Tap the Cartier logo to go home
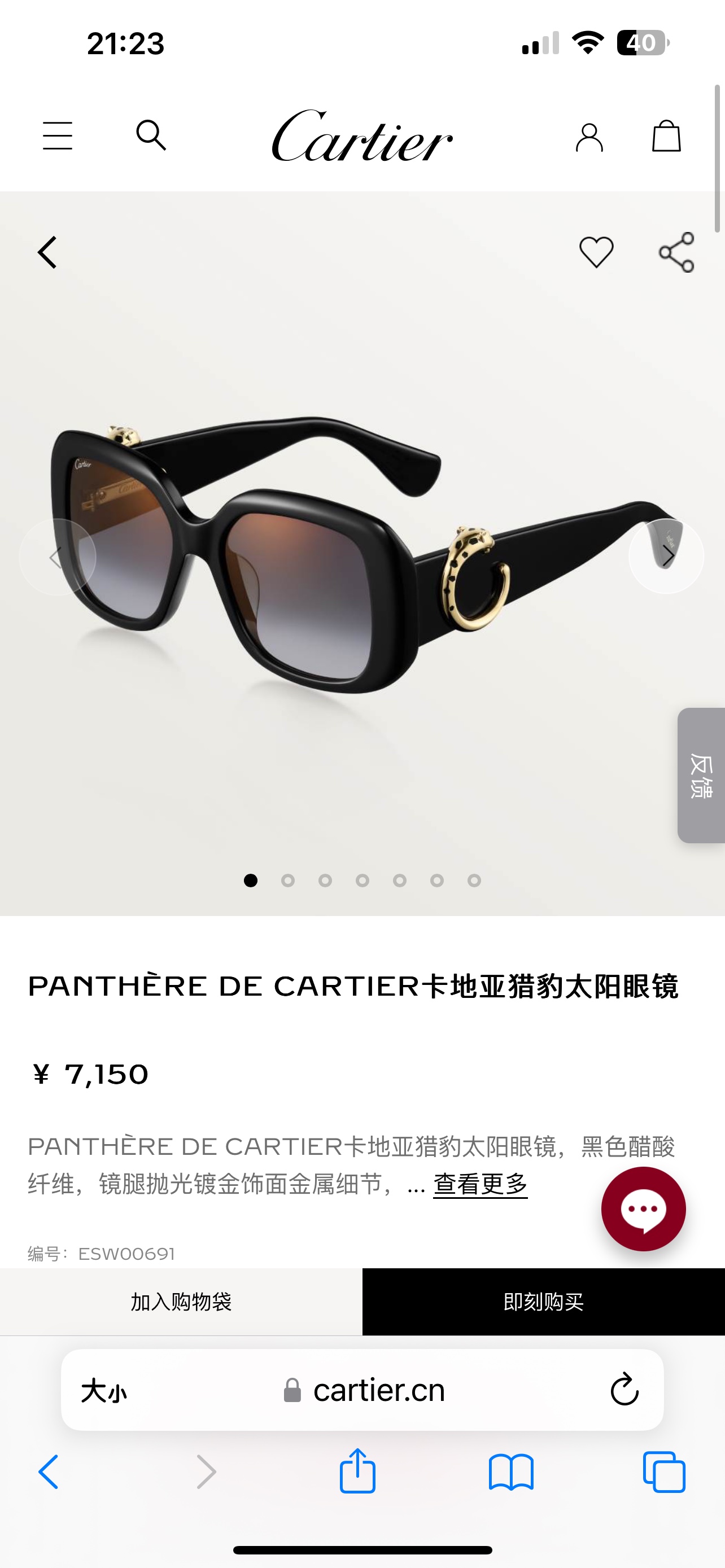The width and height of the screenshot is (725, 1568). [362, 135]
